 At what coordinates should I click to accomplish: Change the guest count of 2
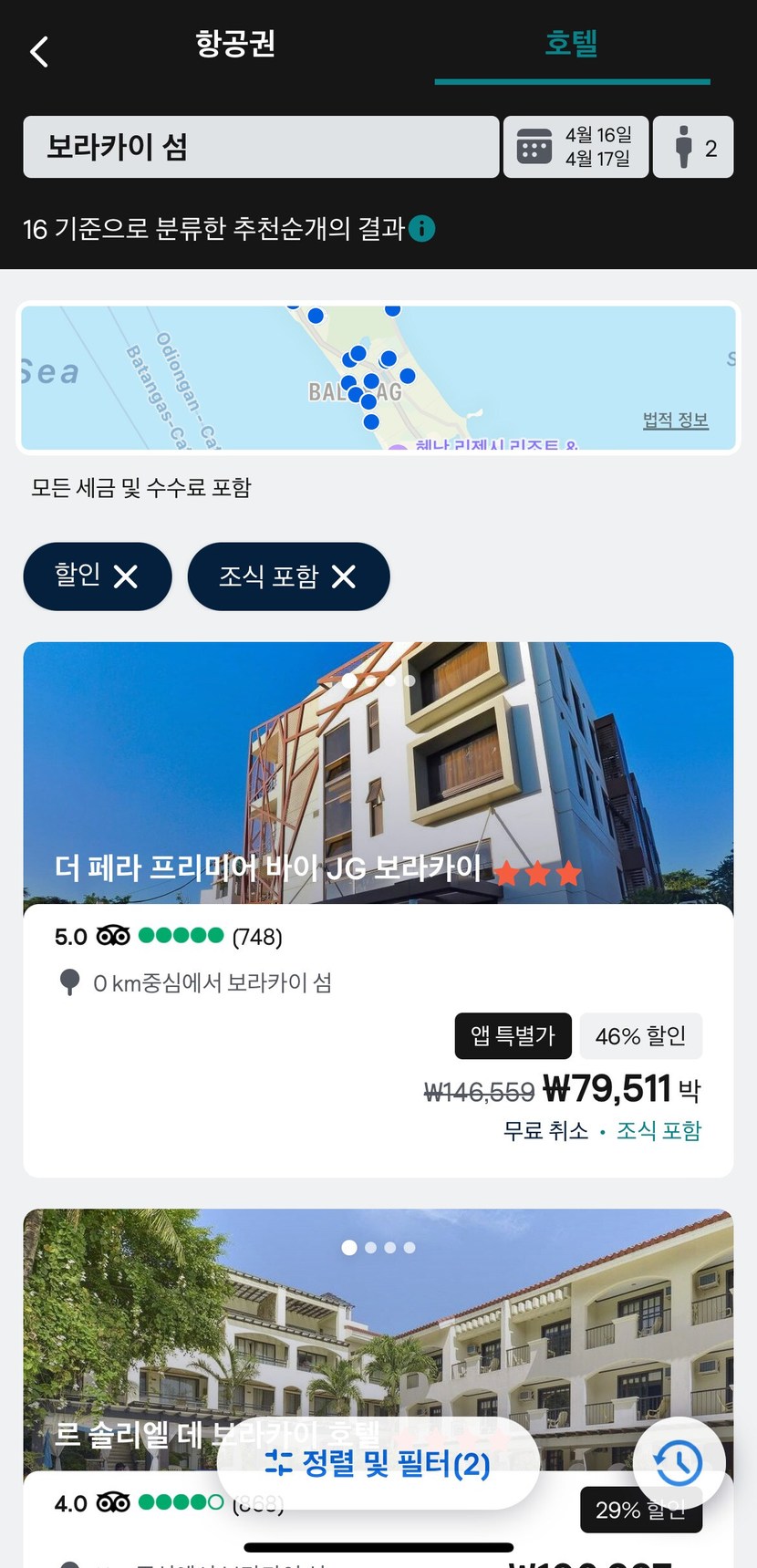(693, 147)
